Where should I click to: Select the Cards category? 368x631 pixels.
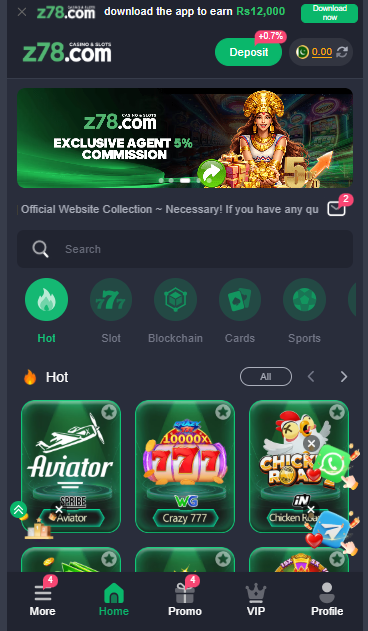click(x=240, y=311)
